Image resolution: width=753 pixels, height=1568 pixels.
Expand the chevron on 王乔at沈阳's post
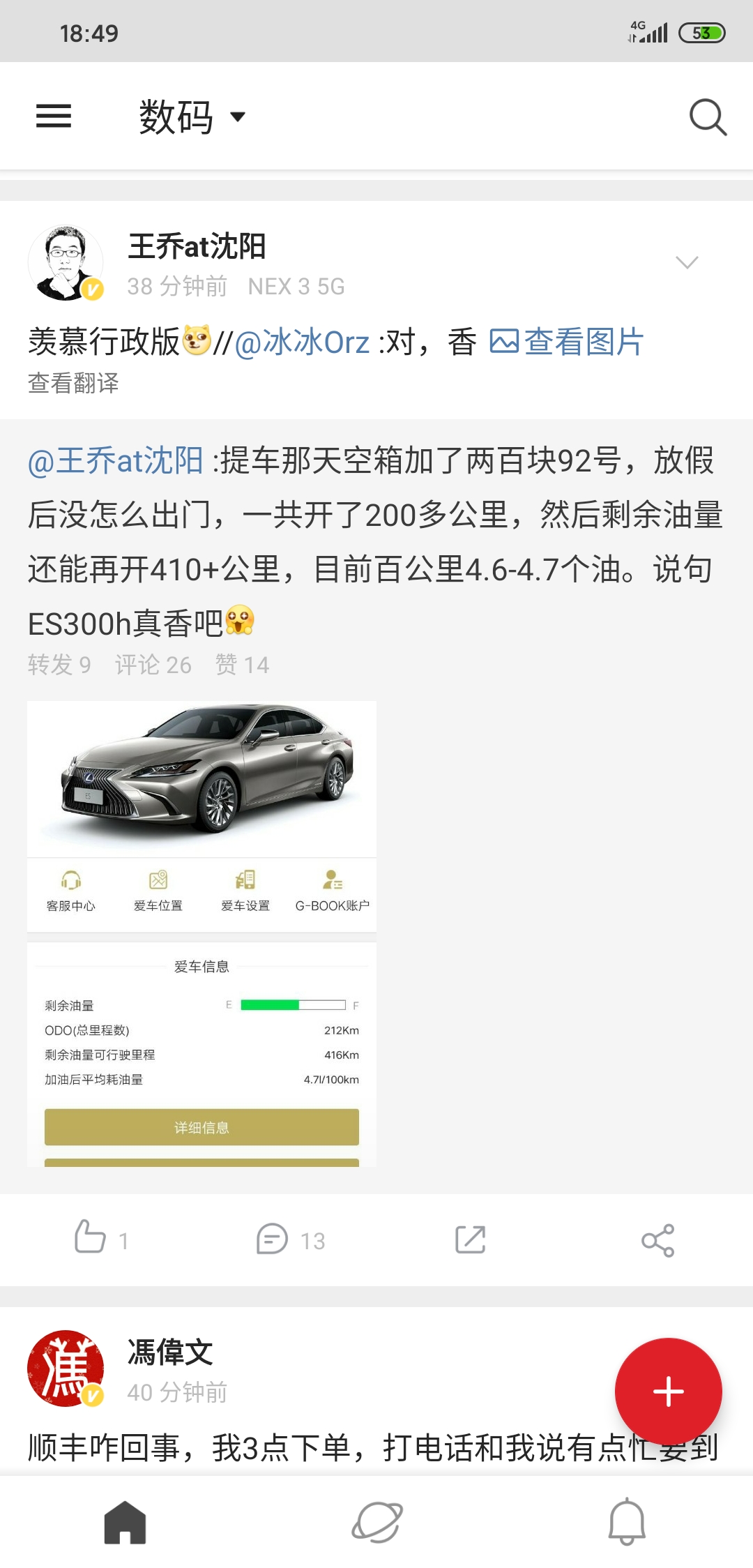coord(687,262)
